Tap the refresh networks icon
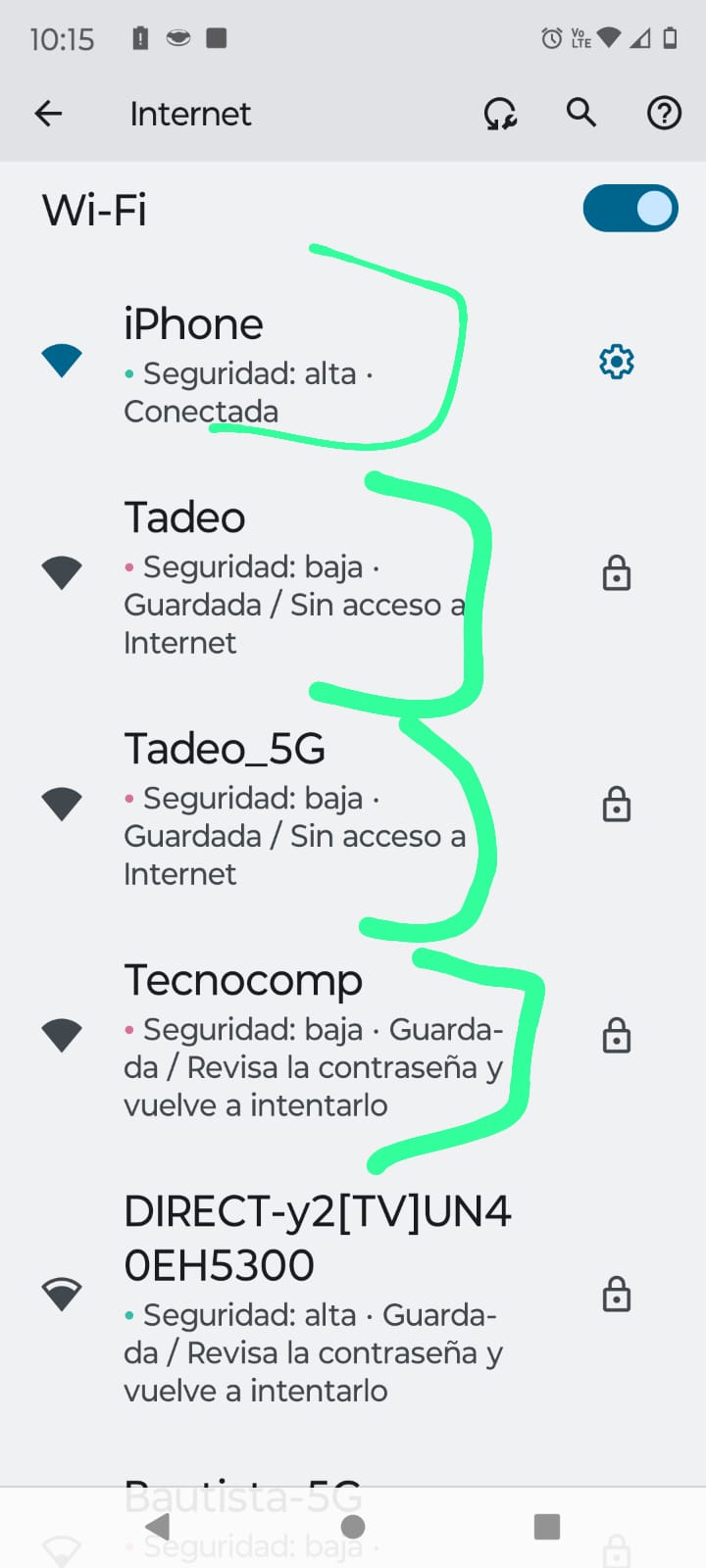This screenshot has height=1568, width=706. pyautogui.click(x=500, y=114)
